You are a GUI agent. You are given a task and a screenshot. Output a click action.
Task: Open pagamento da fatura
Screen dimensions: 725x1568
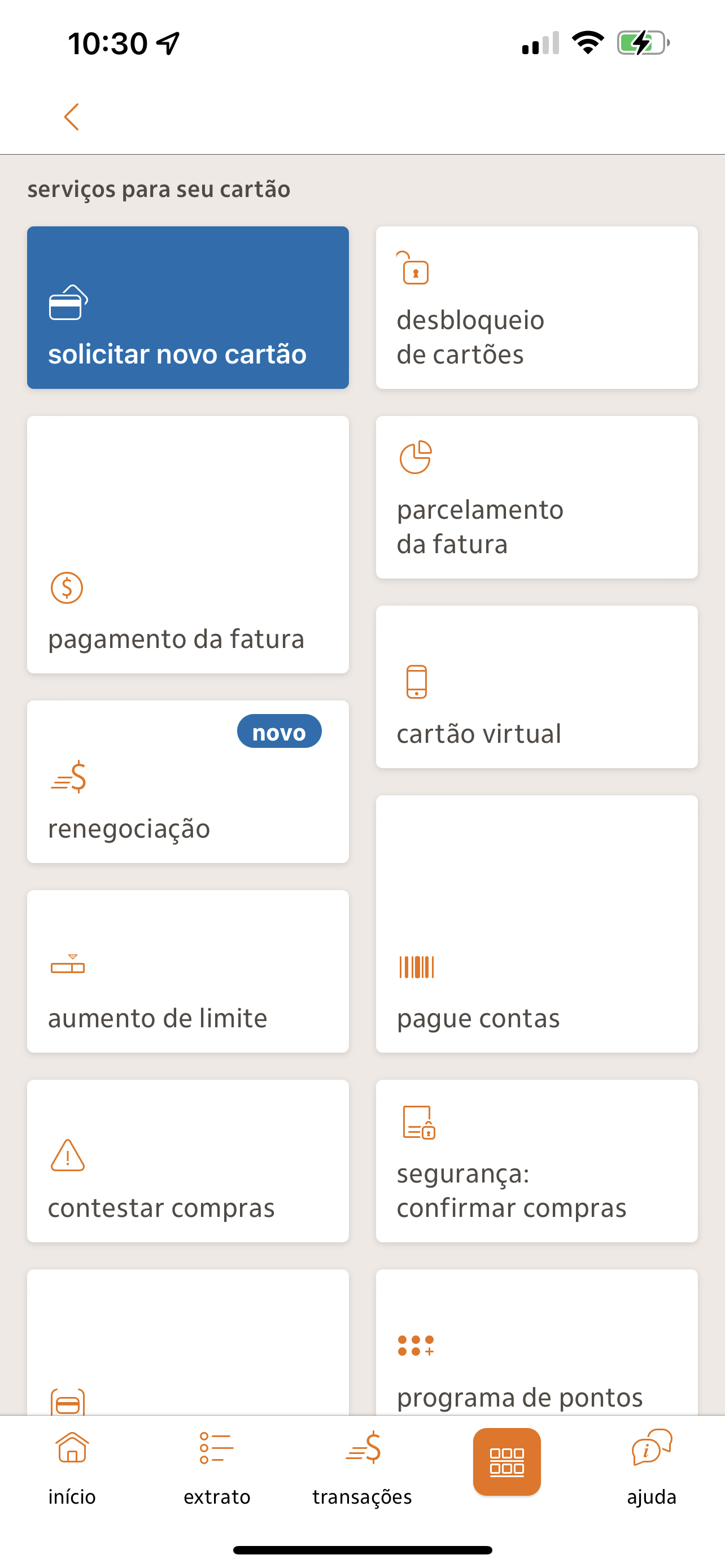pos(187,544)
